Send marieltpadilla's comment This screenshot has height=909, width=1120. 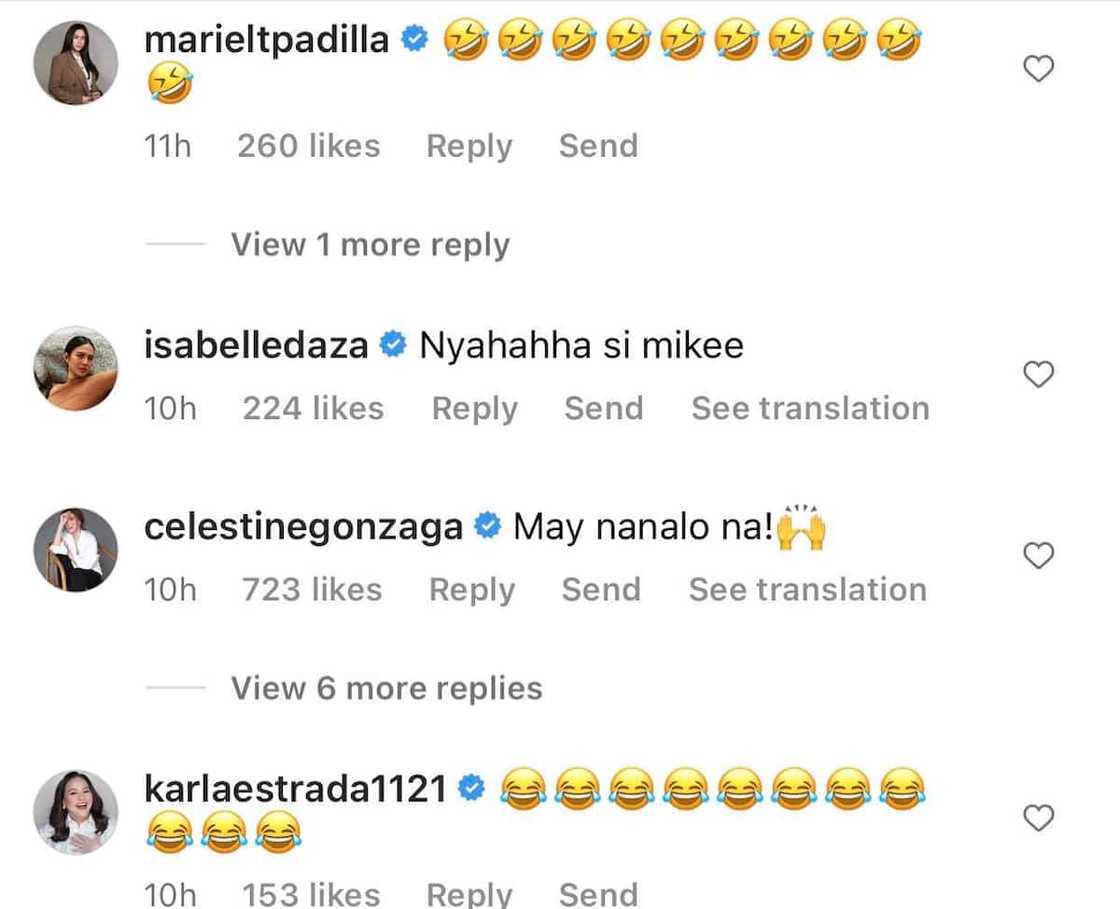pyautogui.click(x=598, y=146)
